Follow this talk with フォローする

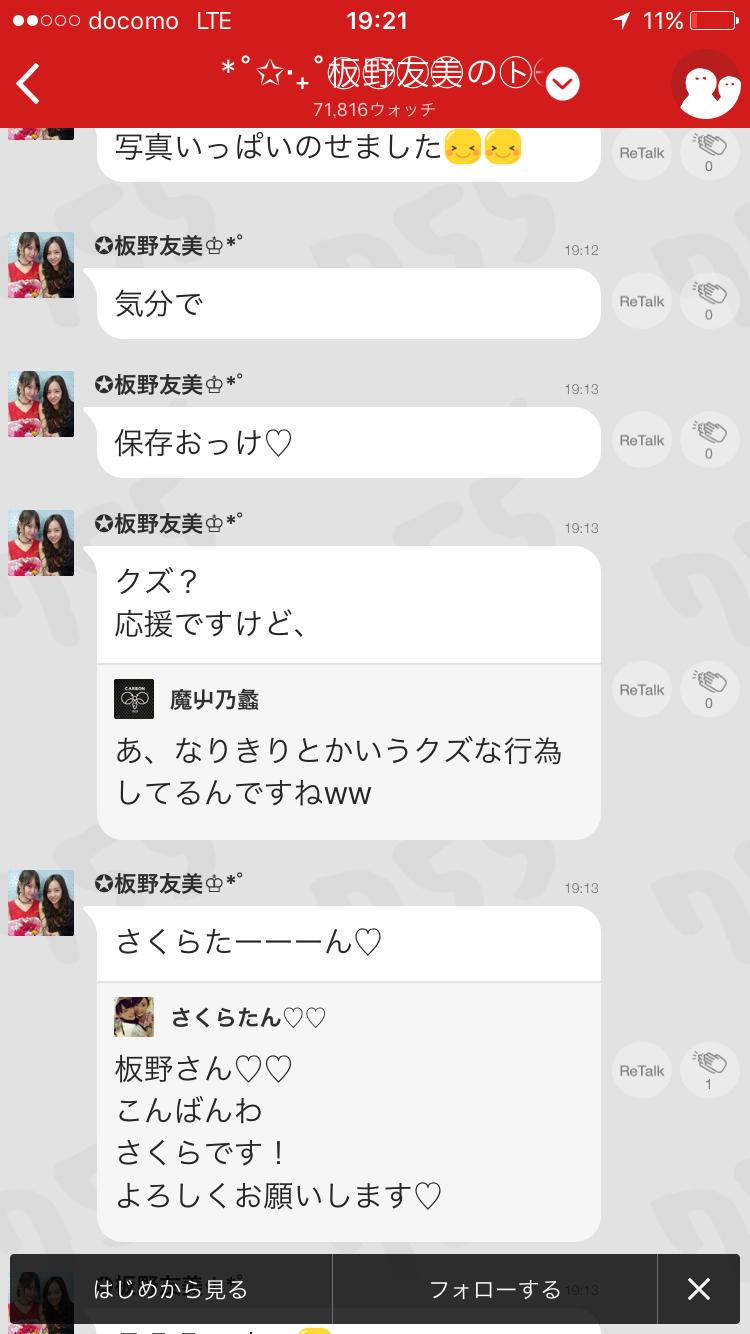tap(495, 1289)
